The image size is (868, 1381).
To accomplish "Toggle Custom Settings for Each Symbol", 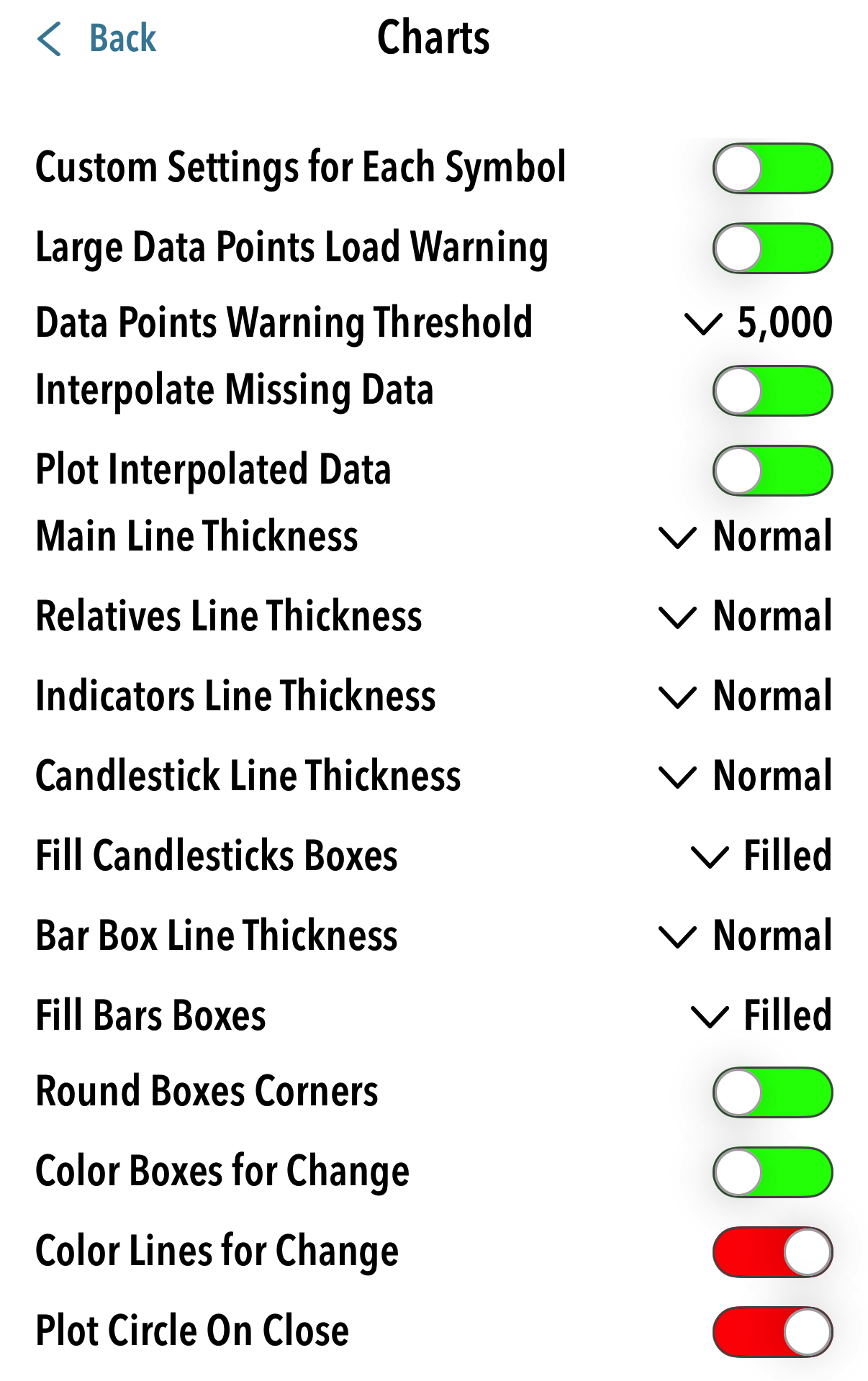I will click(x=772, y=169).
